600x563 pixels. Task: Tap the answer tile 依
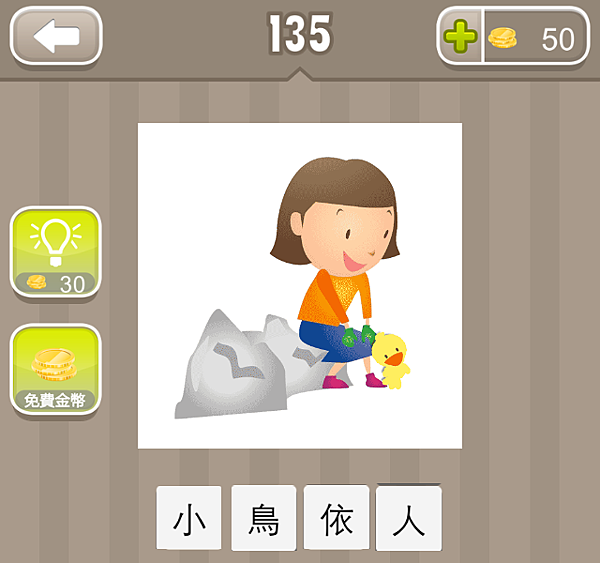pos(336,518)
